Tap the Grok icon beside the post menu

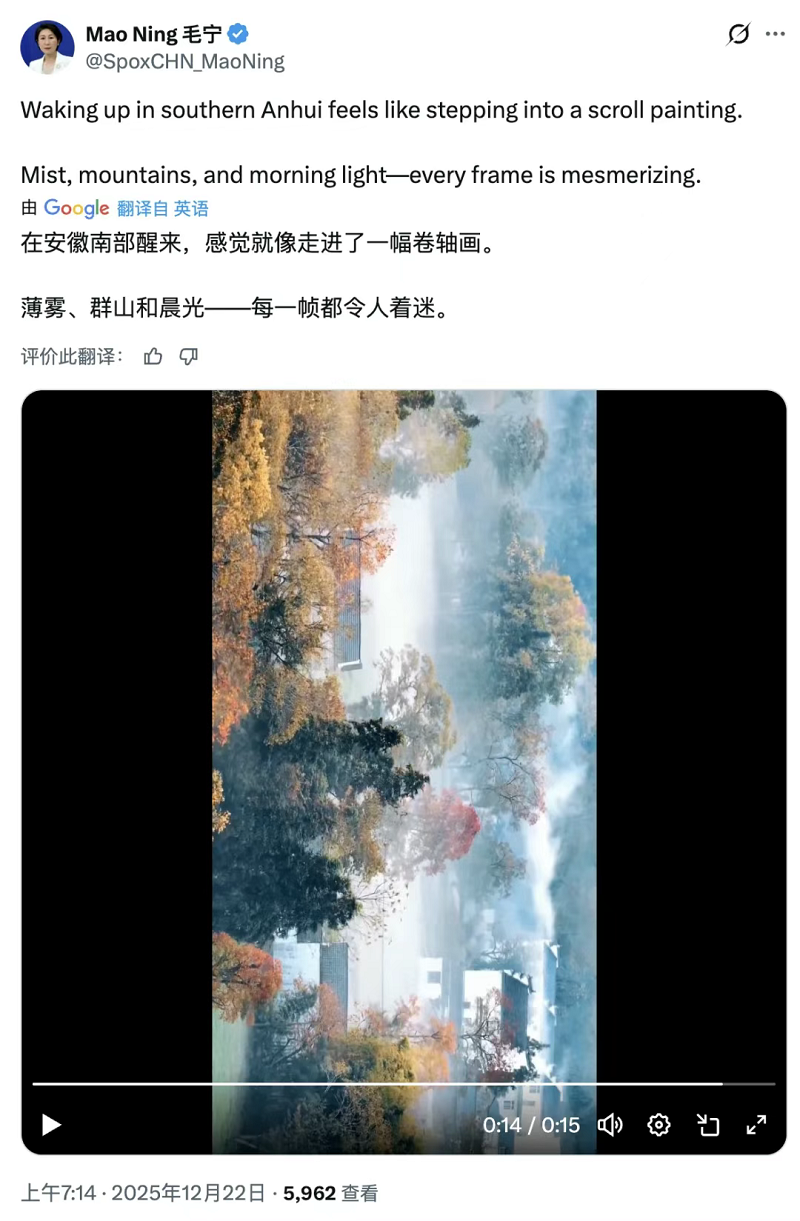pos(738,35)
